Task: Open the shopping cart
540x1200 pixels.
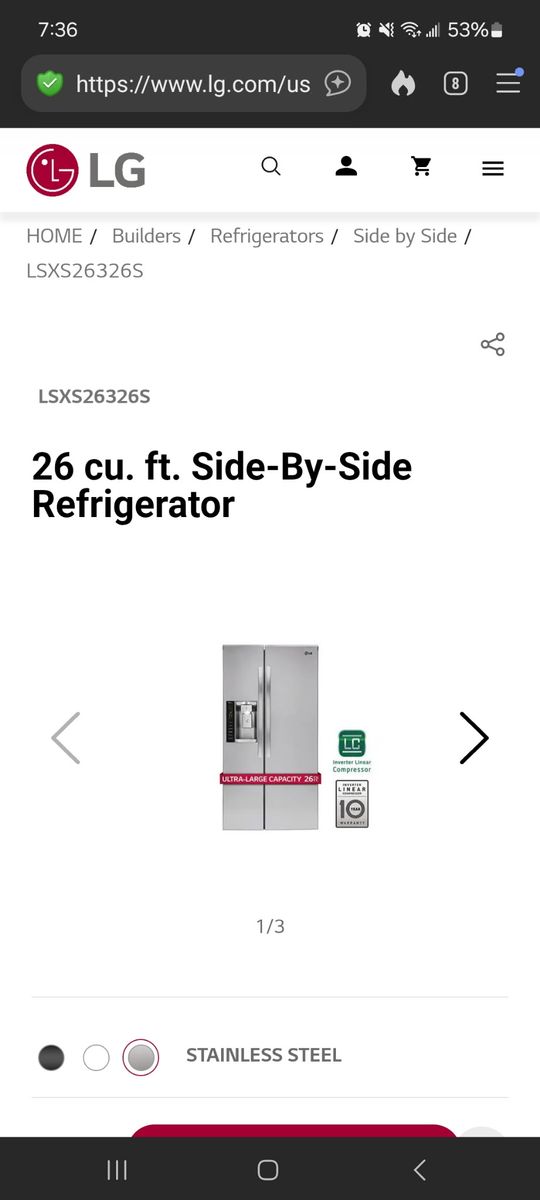Action: (x=421, y=167)
